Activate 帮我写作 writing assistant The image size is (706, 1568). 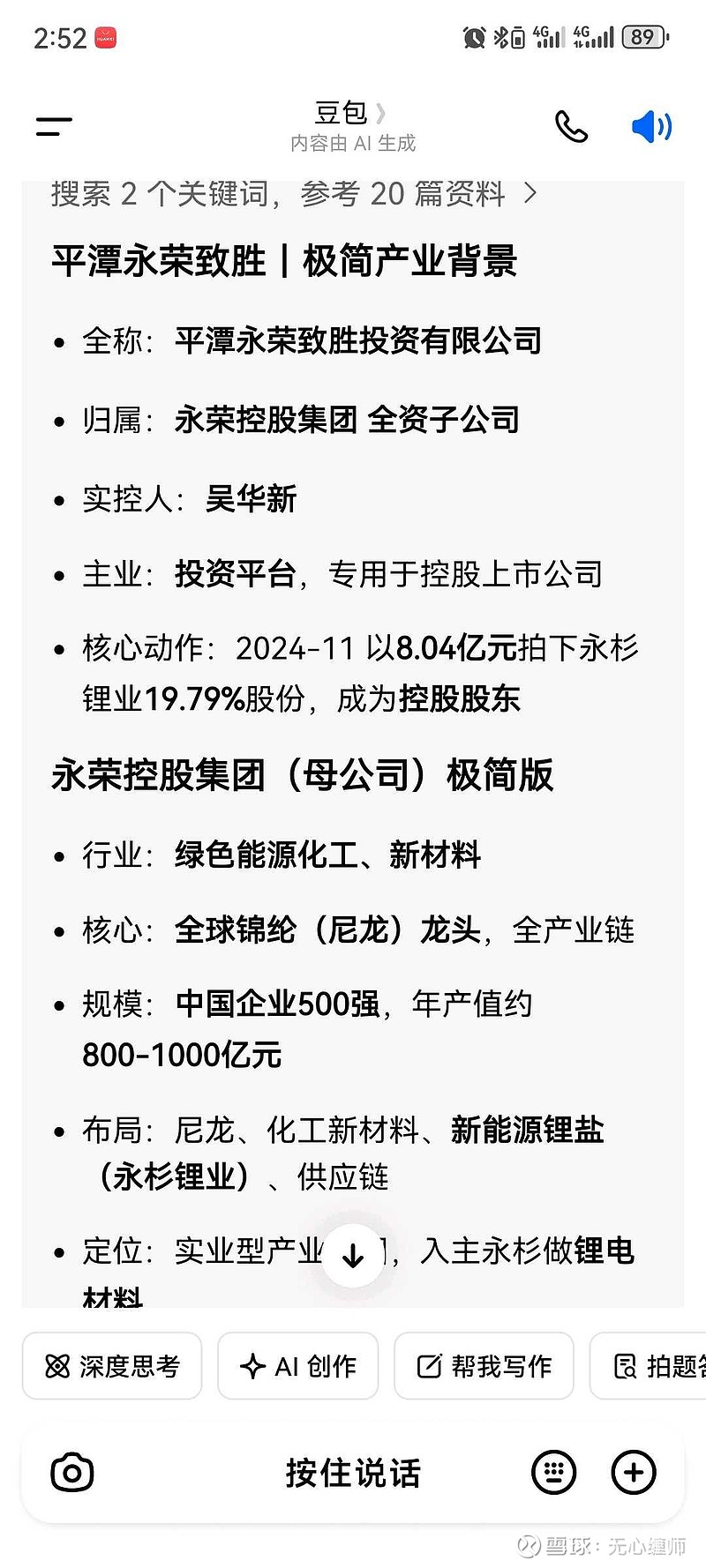point(484,1365)
